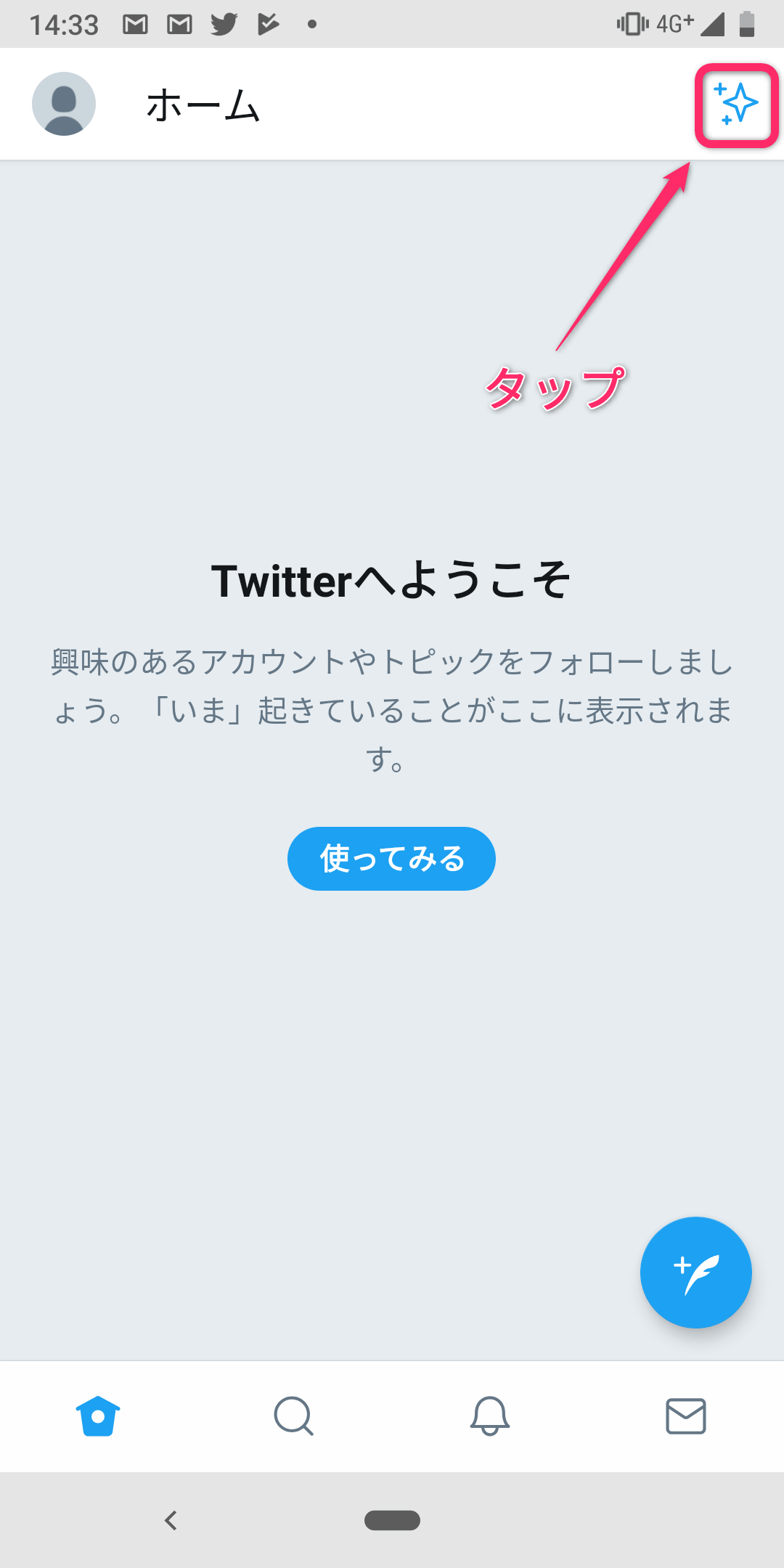This screenshot has width=784, height=1568.
Task: Go back with the system back button
Action: point(171,1520)
